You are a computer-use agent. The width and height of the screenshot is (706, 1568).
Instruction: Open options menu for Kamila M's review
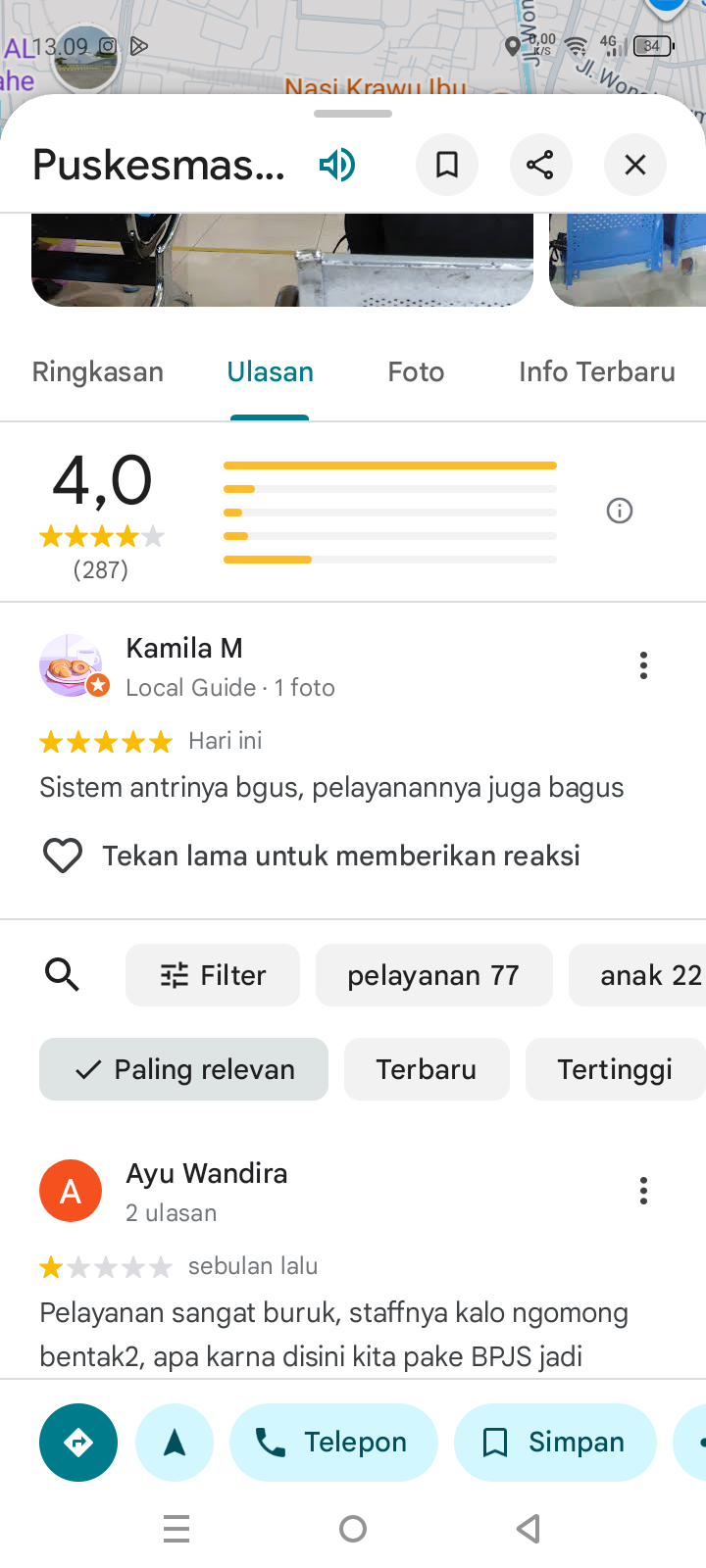click(x=643, y=665)
